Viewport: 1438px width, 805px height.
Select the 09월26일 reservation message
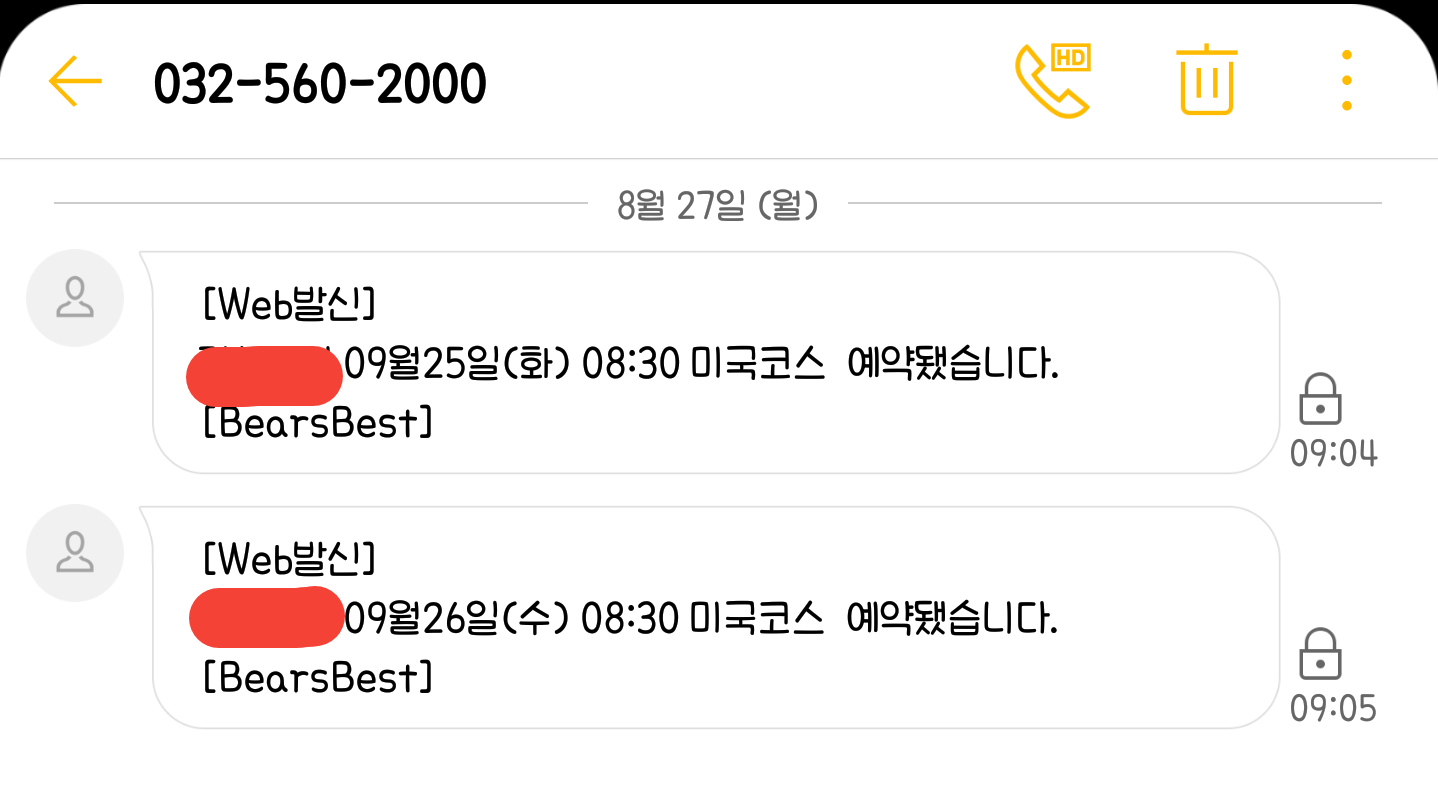(x=715, y=617)
